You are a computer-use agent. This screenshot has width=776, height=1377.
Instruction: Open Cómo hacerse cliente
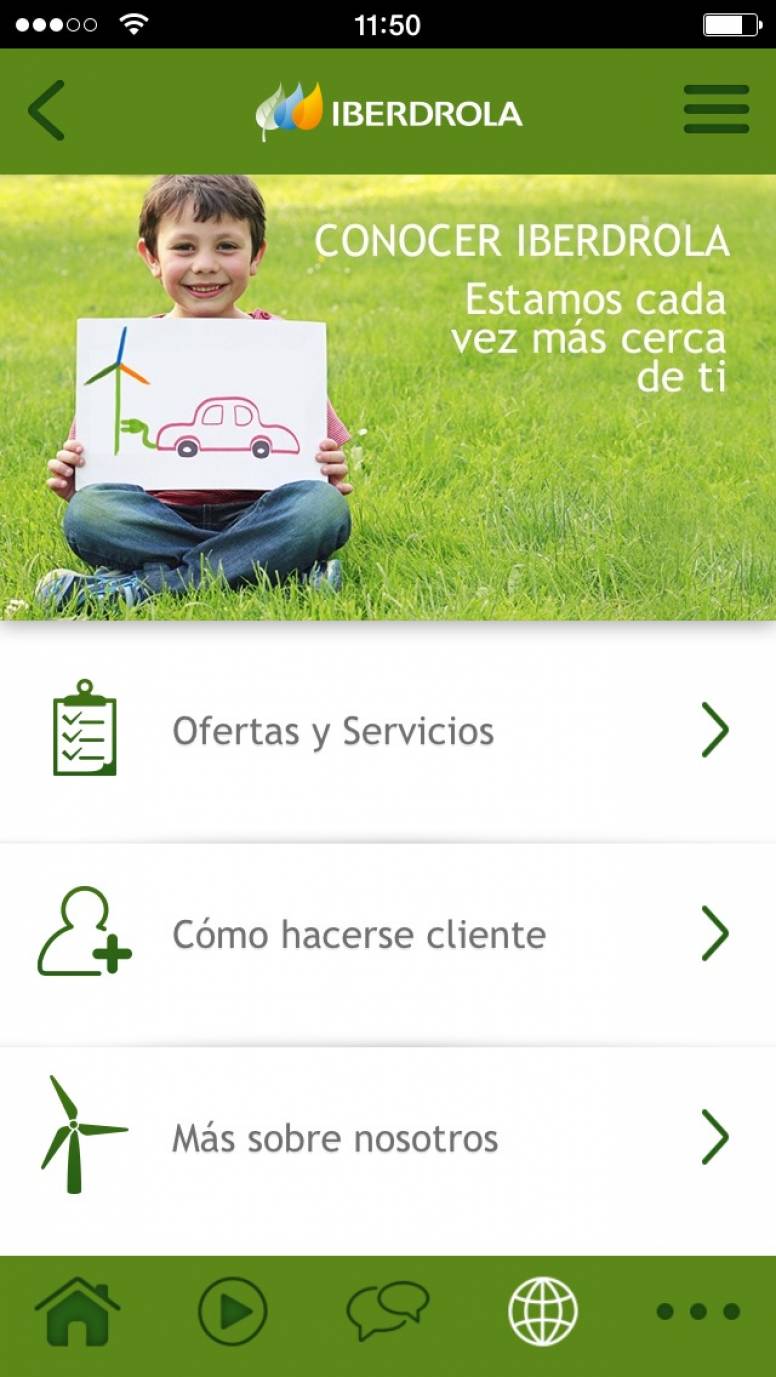[x=388, y=935]
